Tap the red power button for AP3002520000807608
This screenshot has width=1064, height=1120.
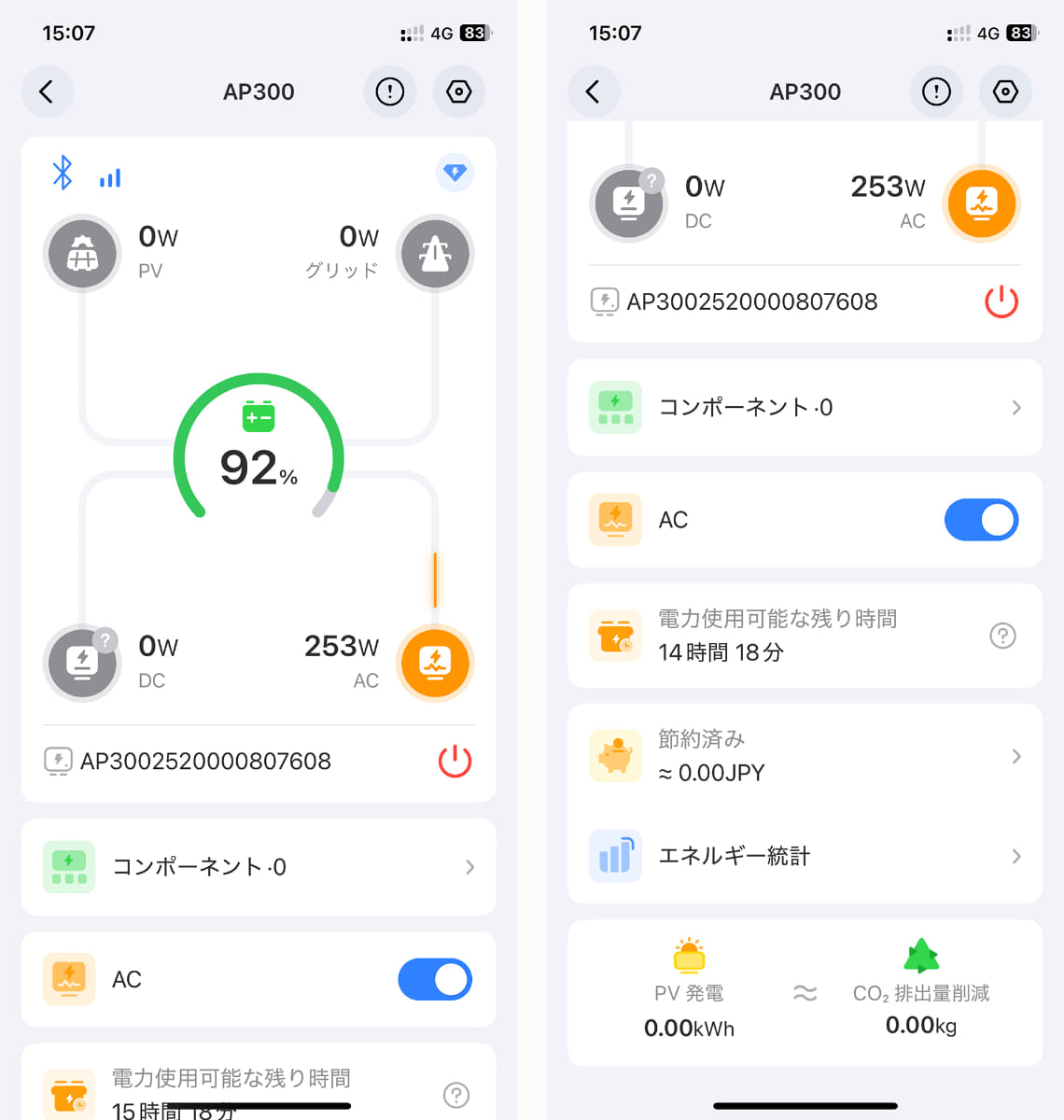pos(455,761)
